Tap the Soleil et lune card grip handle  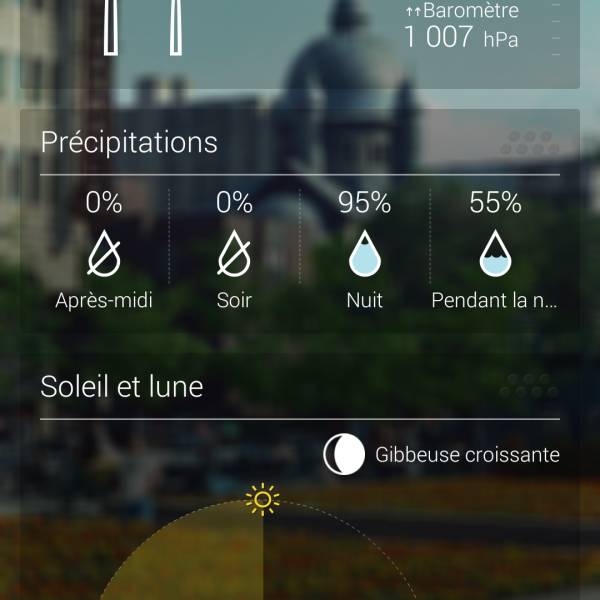529,387
